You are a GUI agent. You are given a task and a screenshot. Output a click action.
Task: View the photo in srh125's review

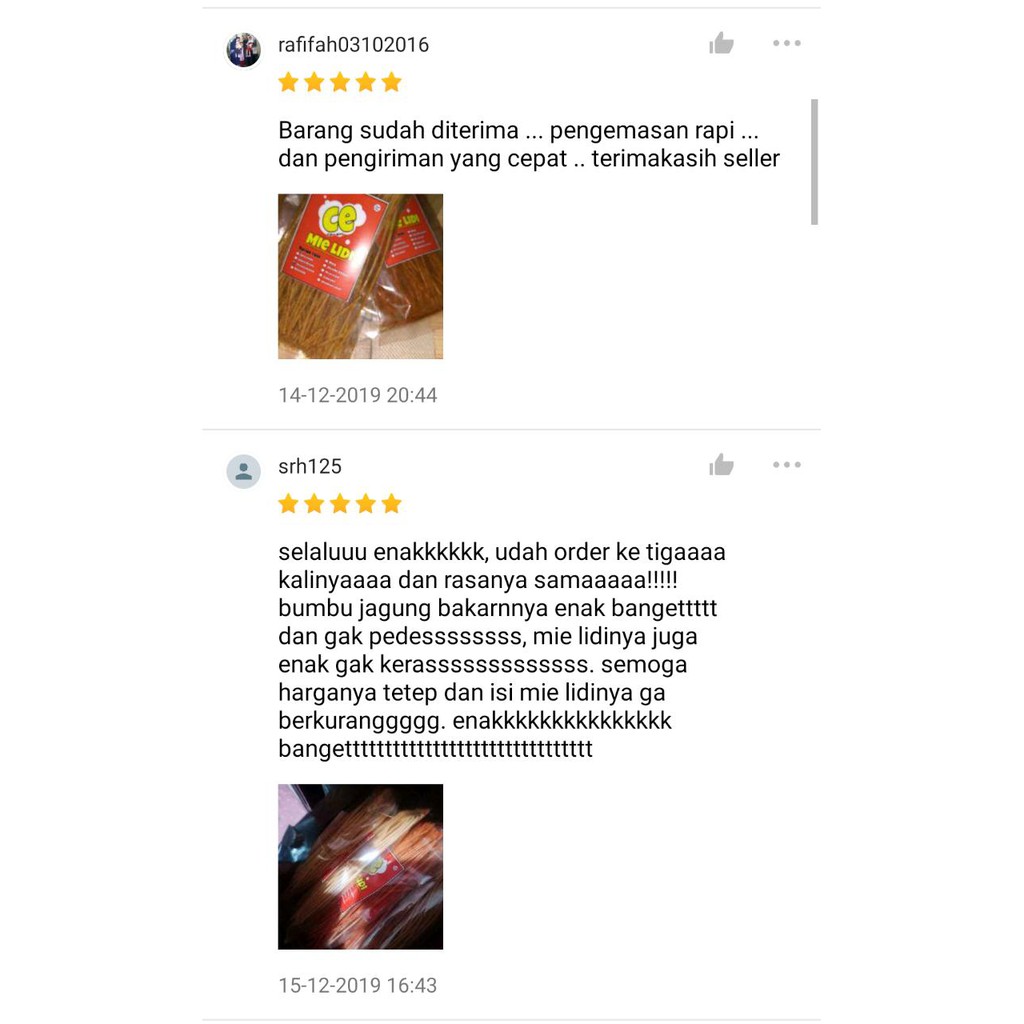click(360, 866)
